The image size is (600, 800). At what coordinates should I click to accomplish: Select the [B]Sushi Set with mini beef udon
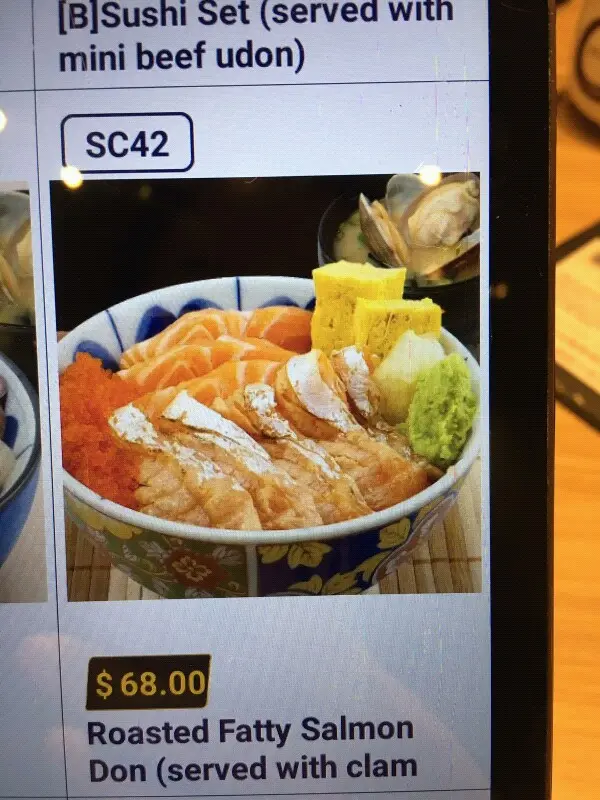255,35
